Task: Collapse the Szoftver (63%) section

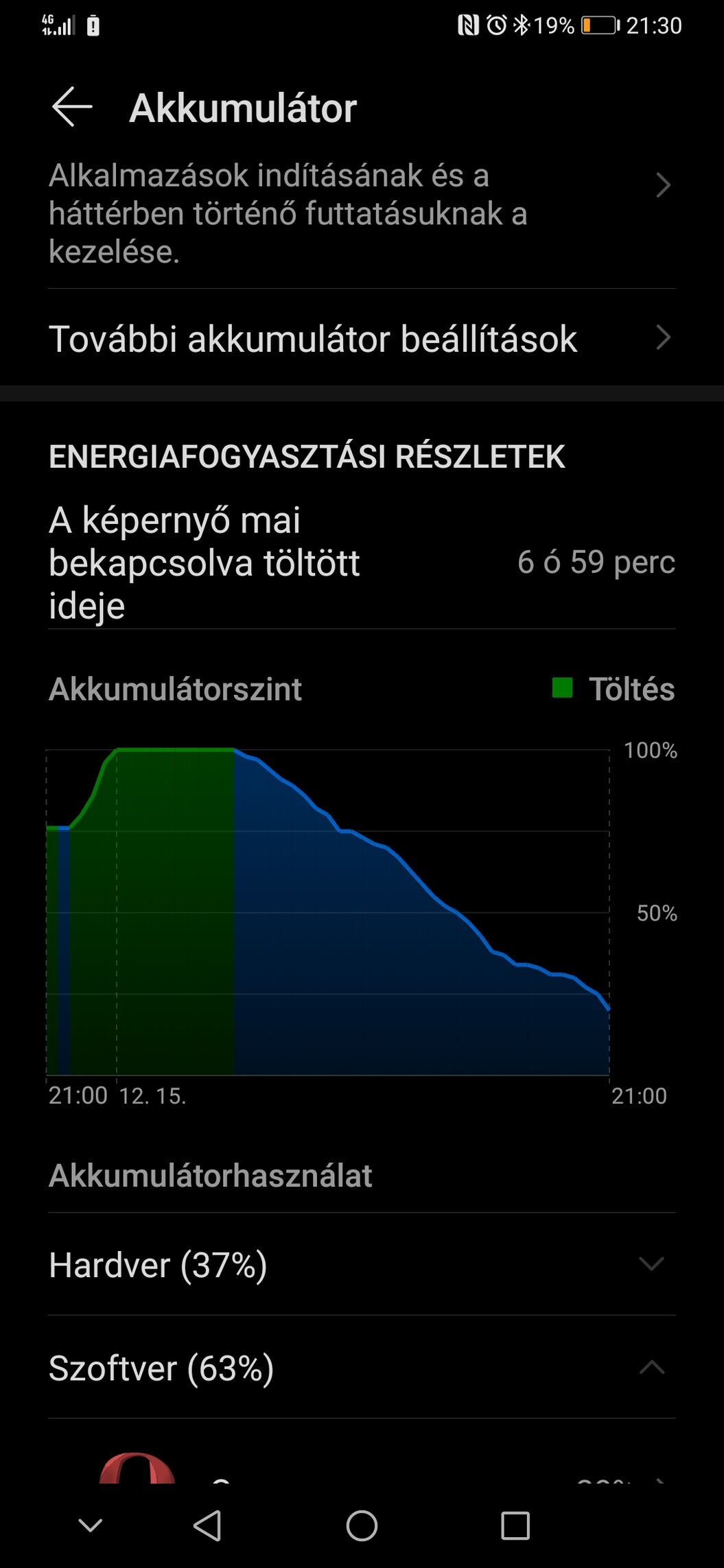Action: [362, 1367]
